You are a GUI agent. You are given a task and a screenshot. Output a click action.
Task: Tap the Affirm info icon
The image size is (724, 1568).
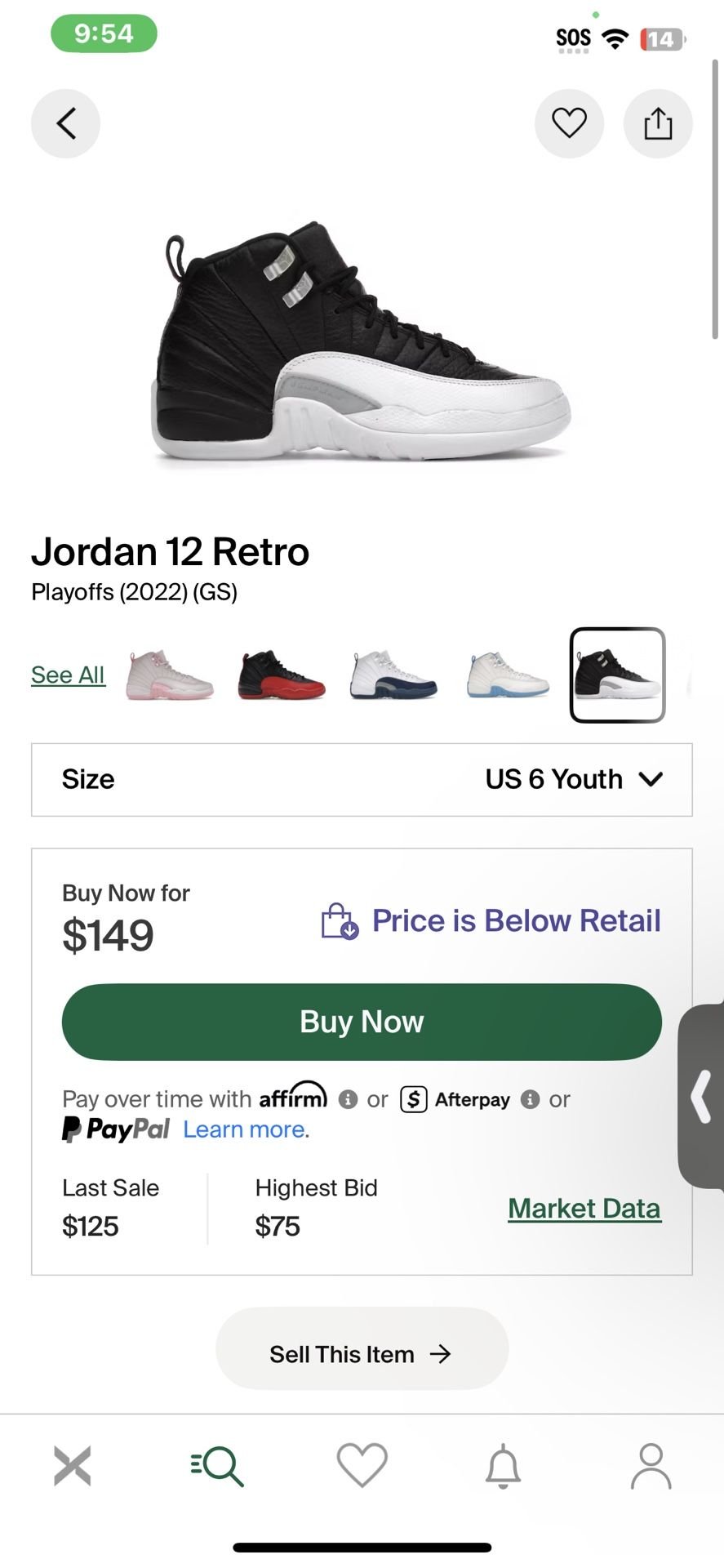tap(348, 1099)
